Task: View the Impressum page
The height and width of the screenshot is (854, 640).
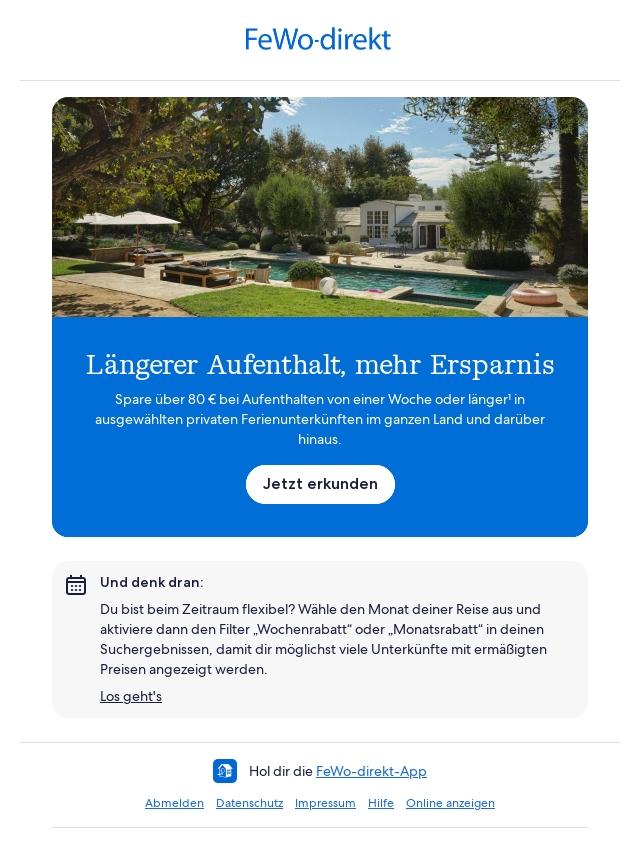Action: [x=325, y=803]
